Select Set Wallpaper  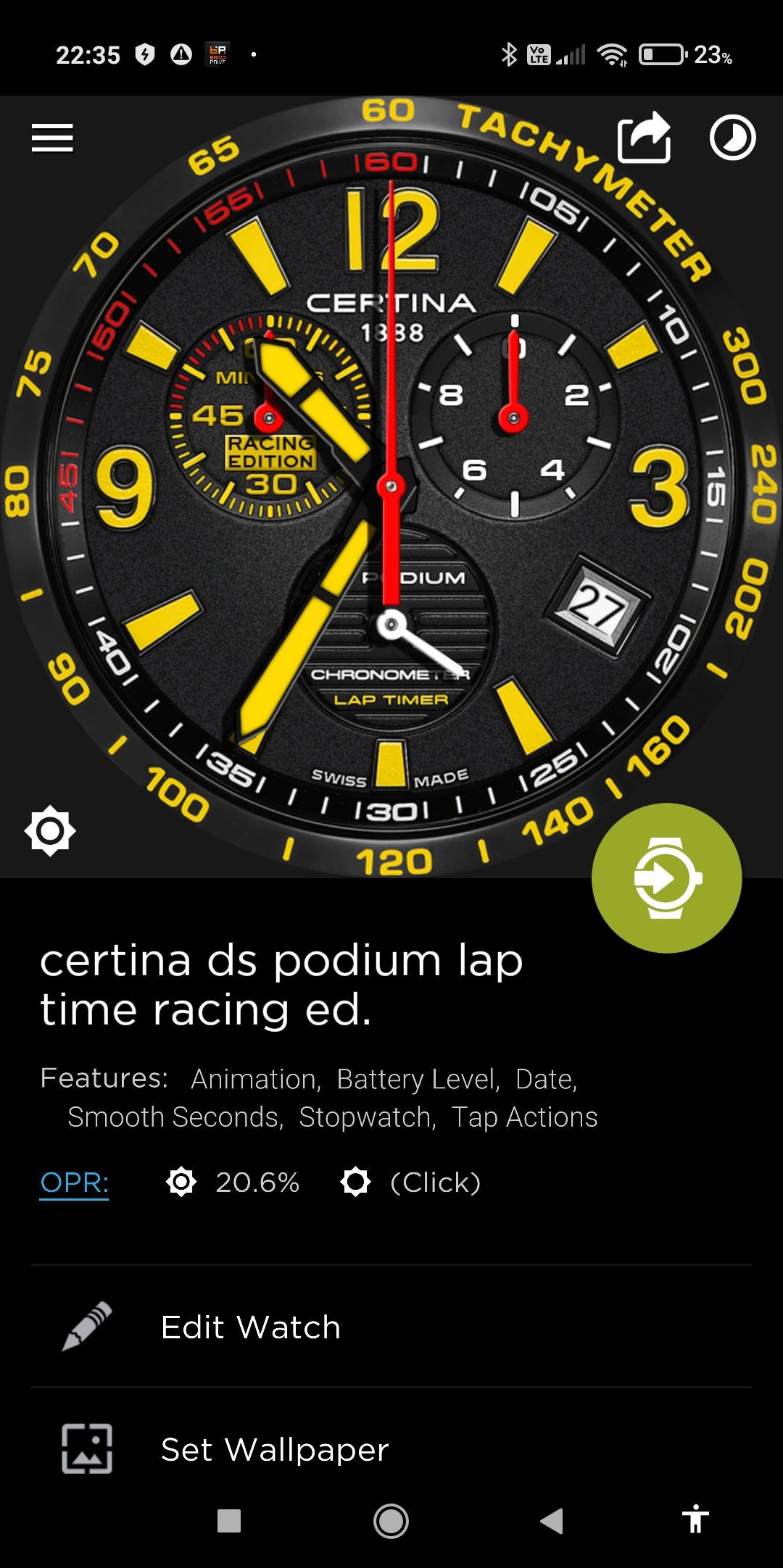[391, 1449]
